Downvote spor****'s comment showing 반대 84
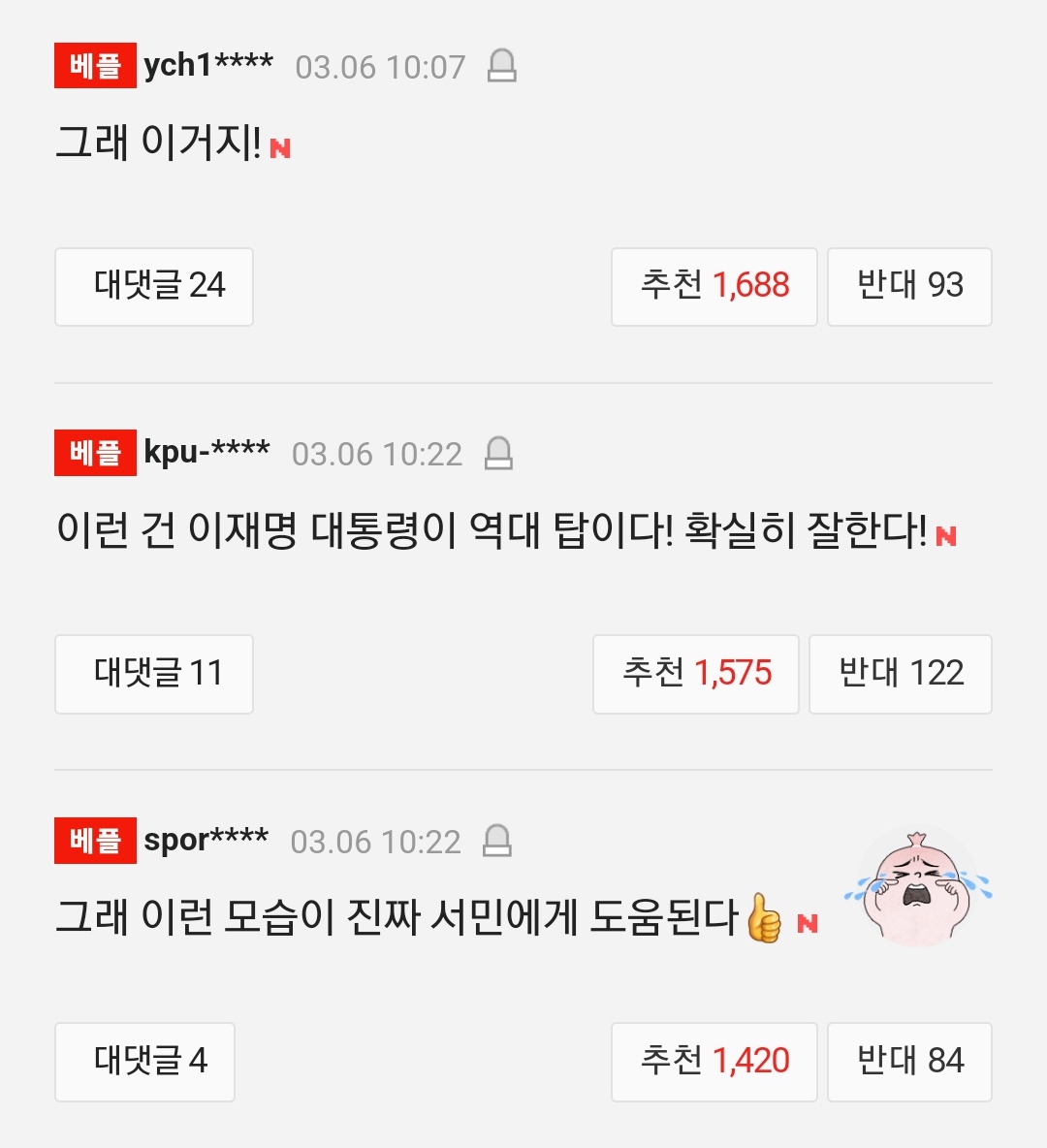Screen dimensions: 1047x1148 [909, 1062]
